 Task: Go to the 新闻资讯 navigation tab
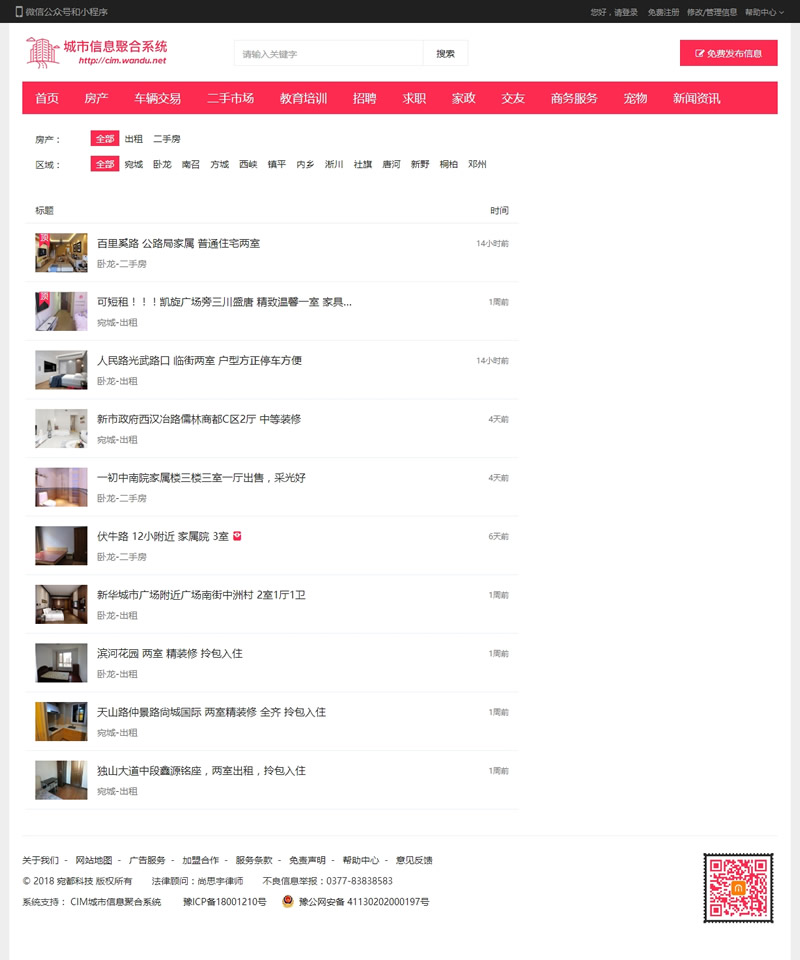coord(696,98)
